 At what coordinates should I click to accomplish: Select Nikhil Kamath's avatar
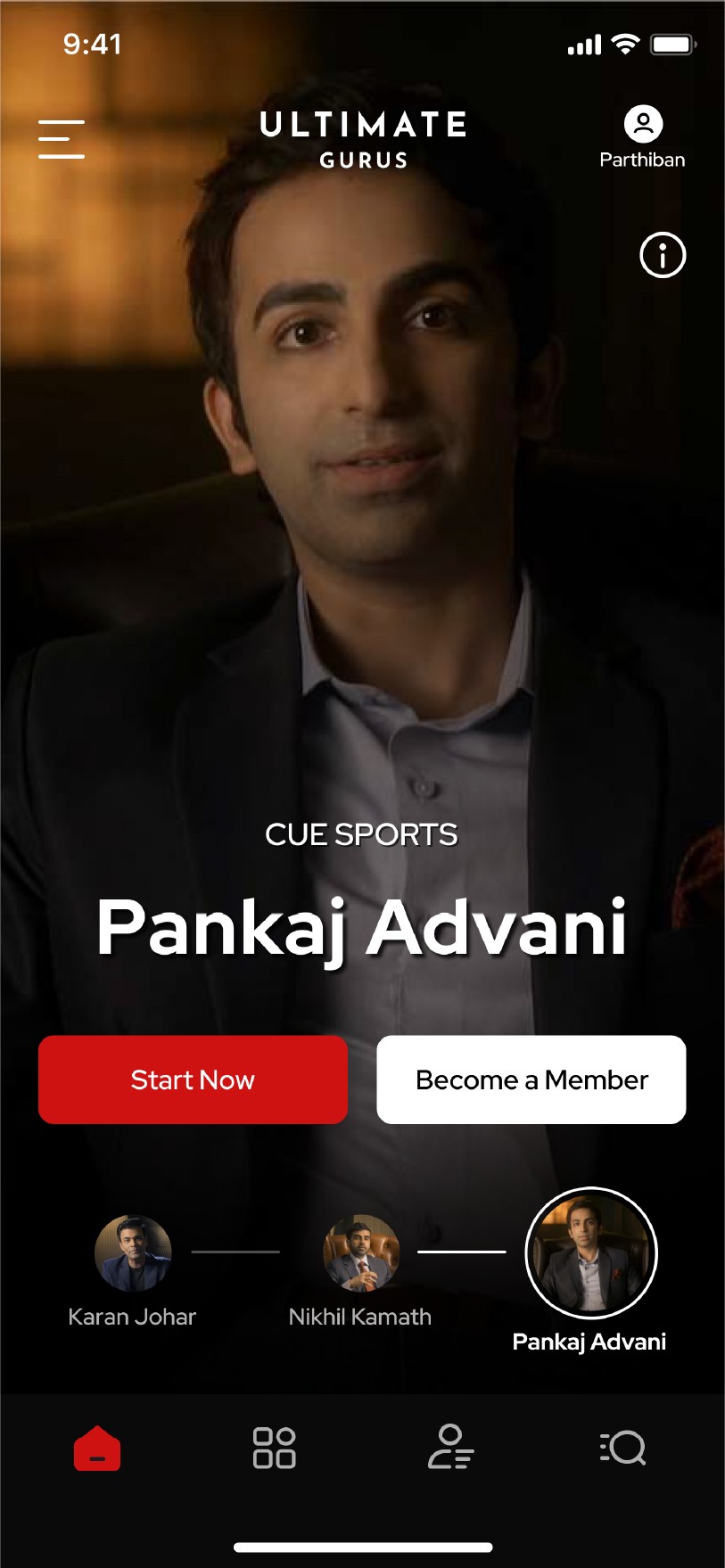click(x=360, y=1253)
